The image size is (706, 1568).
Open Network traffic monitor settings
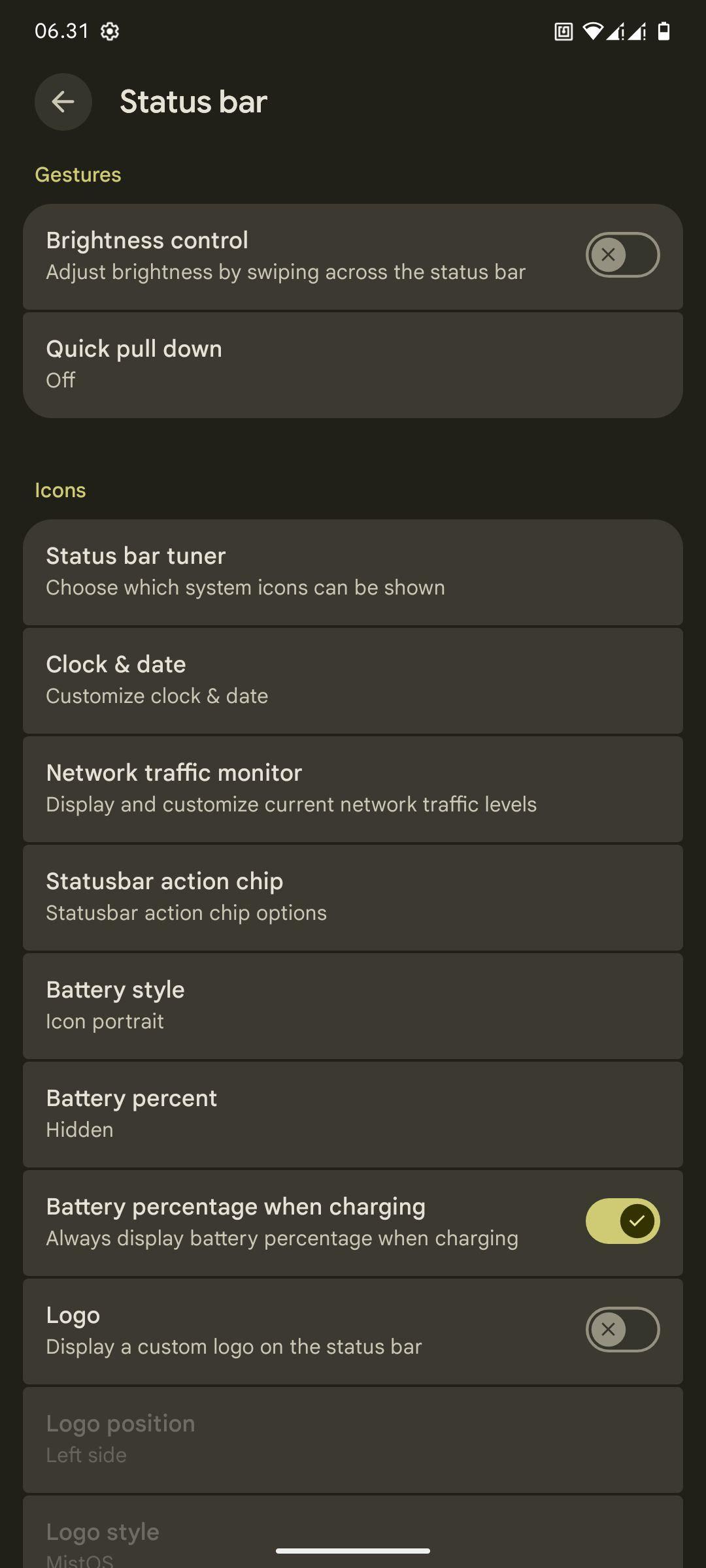[353, 789]
